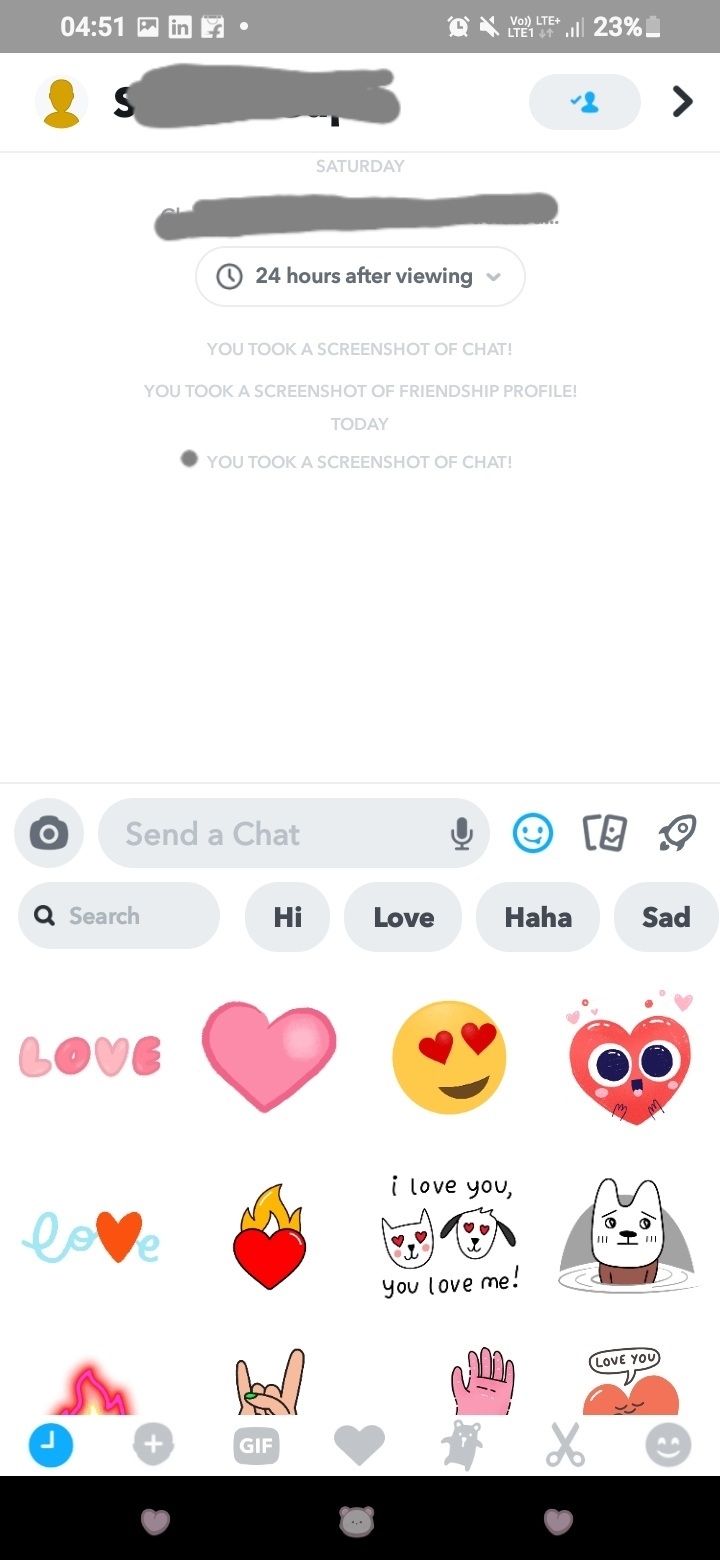Open the right chevron arrow

(x=682, y=102)
